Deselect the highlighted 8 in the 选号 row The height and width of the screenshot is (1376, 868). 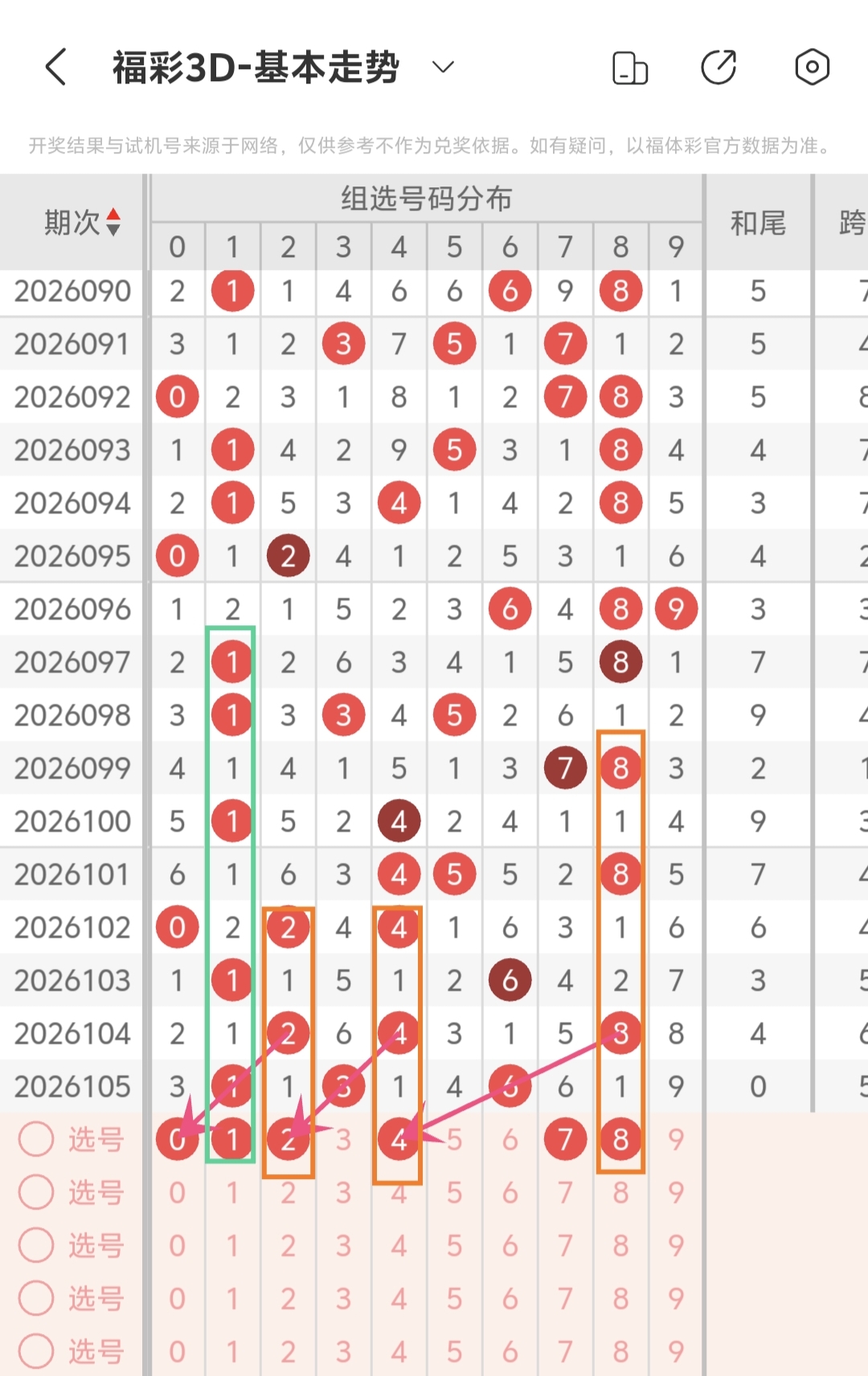click(x=620, y=1139)
